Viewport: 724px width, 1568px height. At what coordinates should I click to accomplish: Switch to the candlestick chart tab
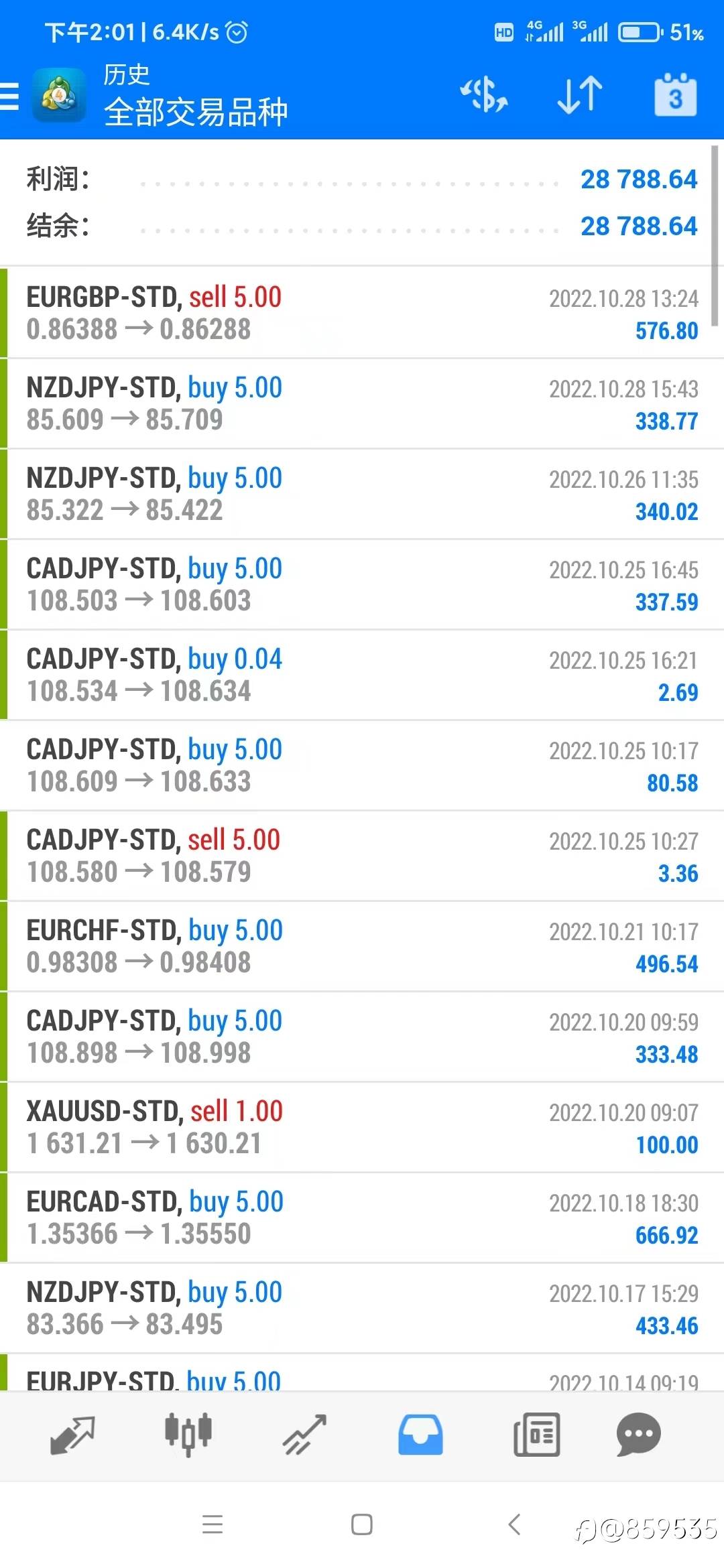[x=188, y=1435]
